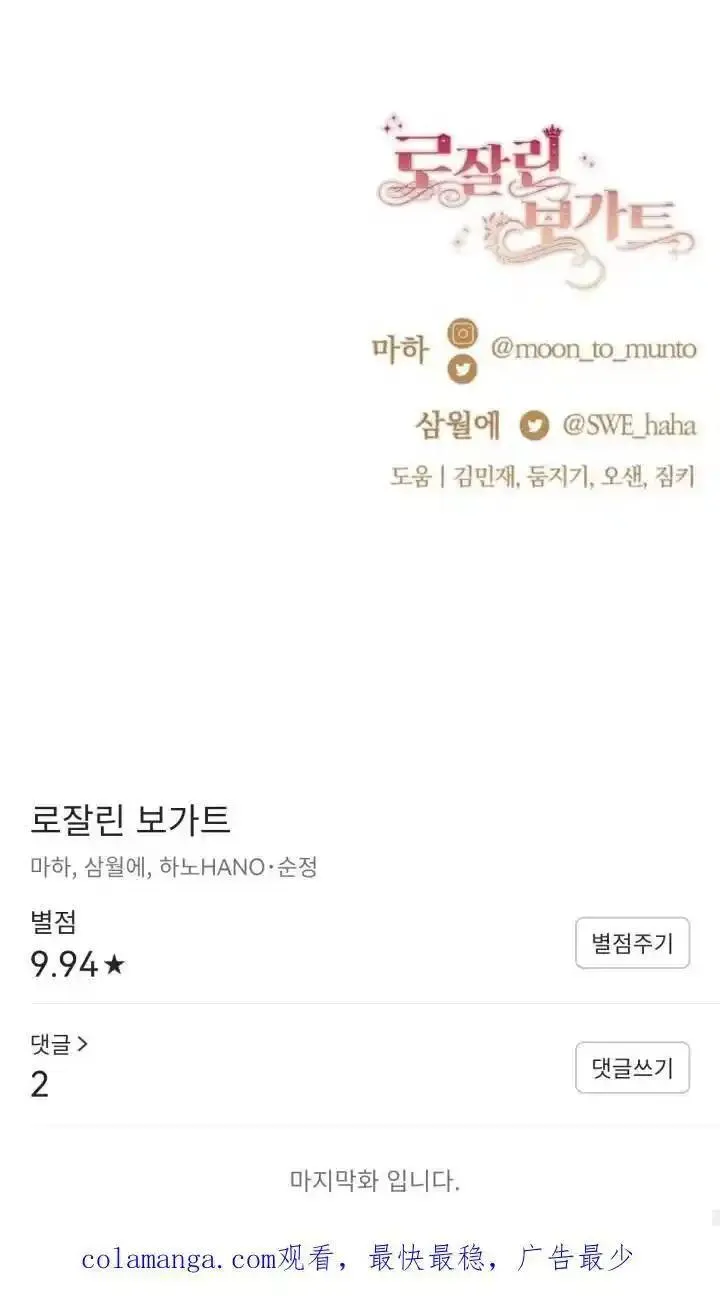Open the 댓글 comments list
The height and width of the screenshot is (1312, 720).
pos(59,1045)
